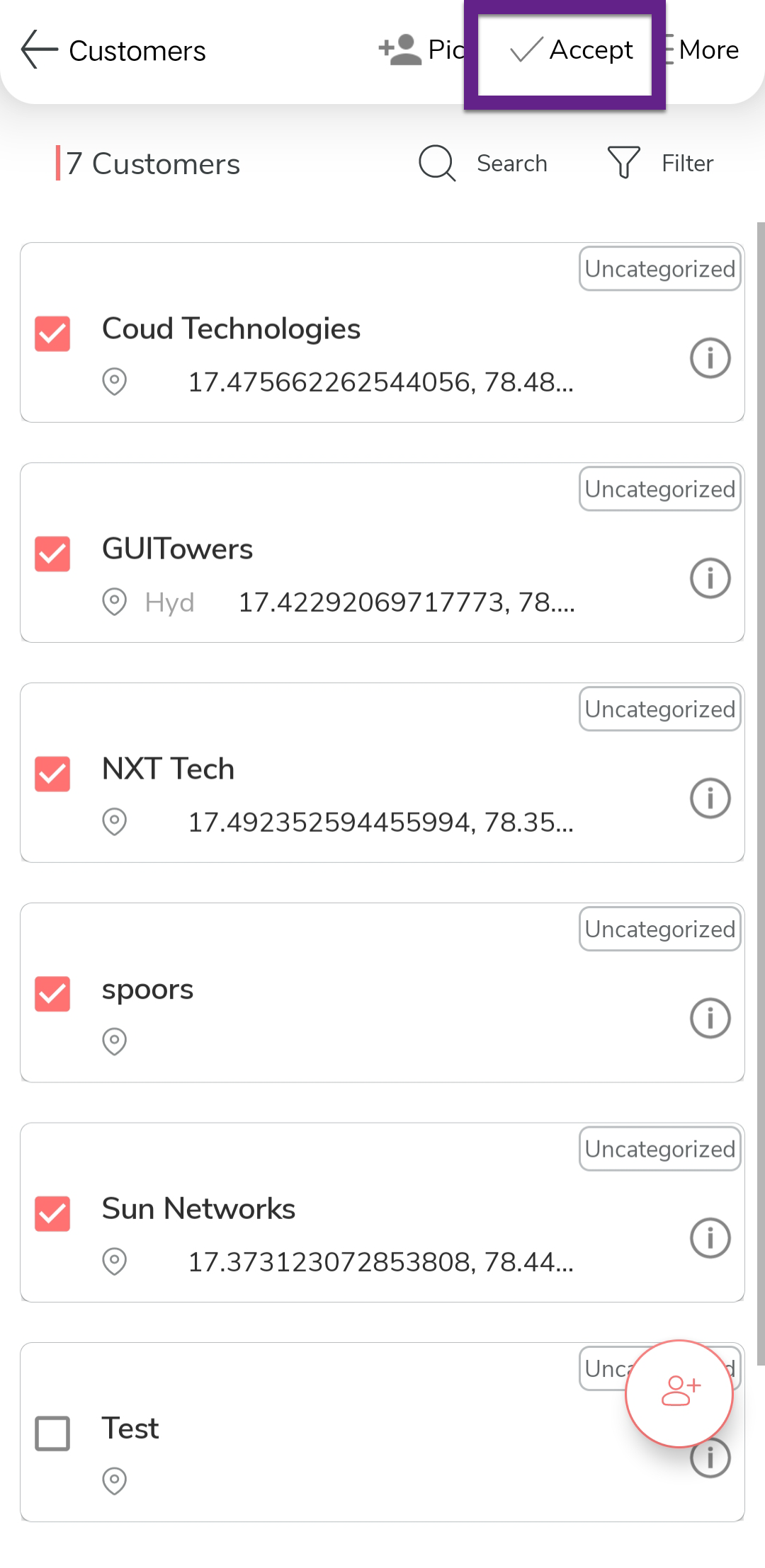The height and width of the screenshot is (1568, 765).
Task: View info for Coud Technologies
Action: tap(710, 358)
